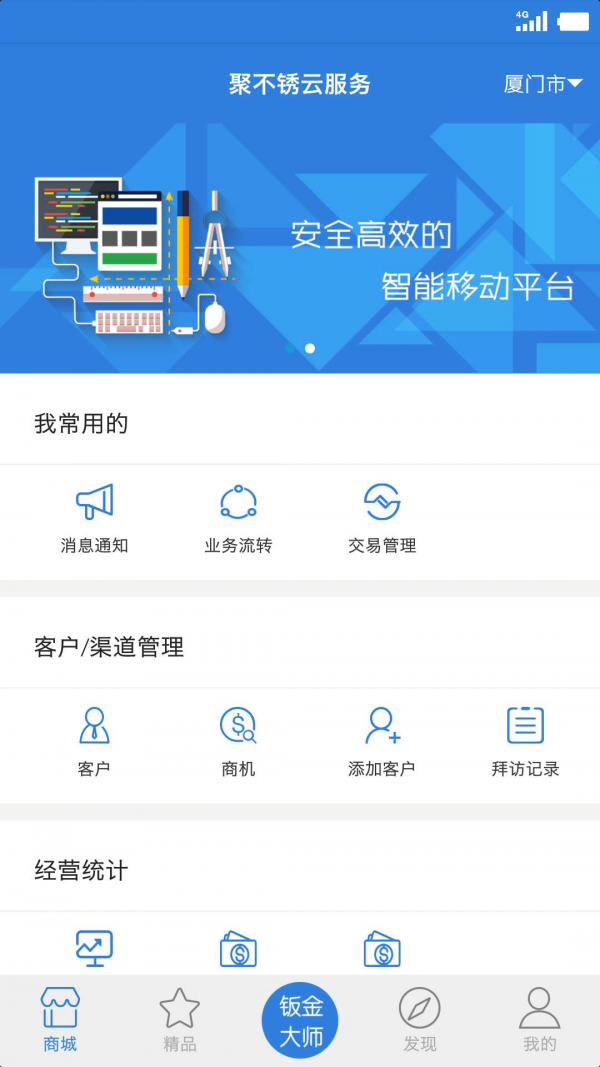Open the 我的 profile tab
Viewport: 600px width, 1067px height.
[540, 1020]
